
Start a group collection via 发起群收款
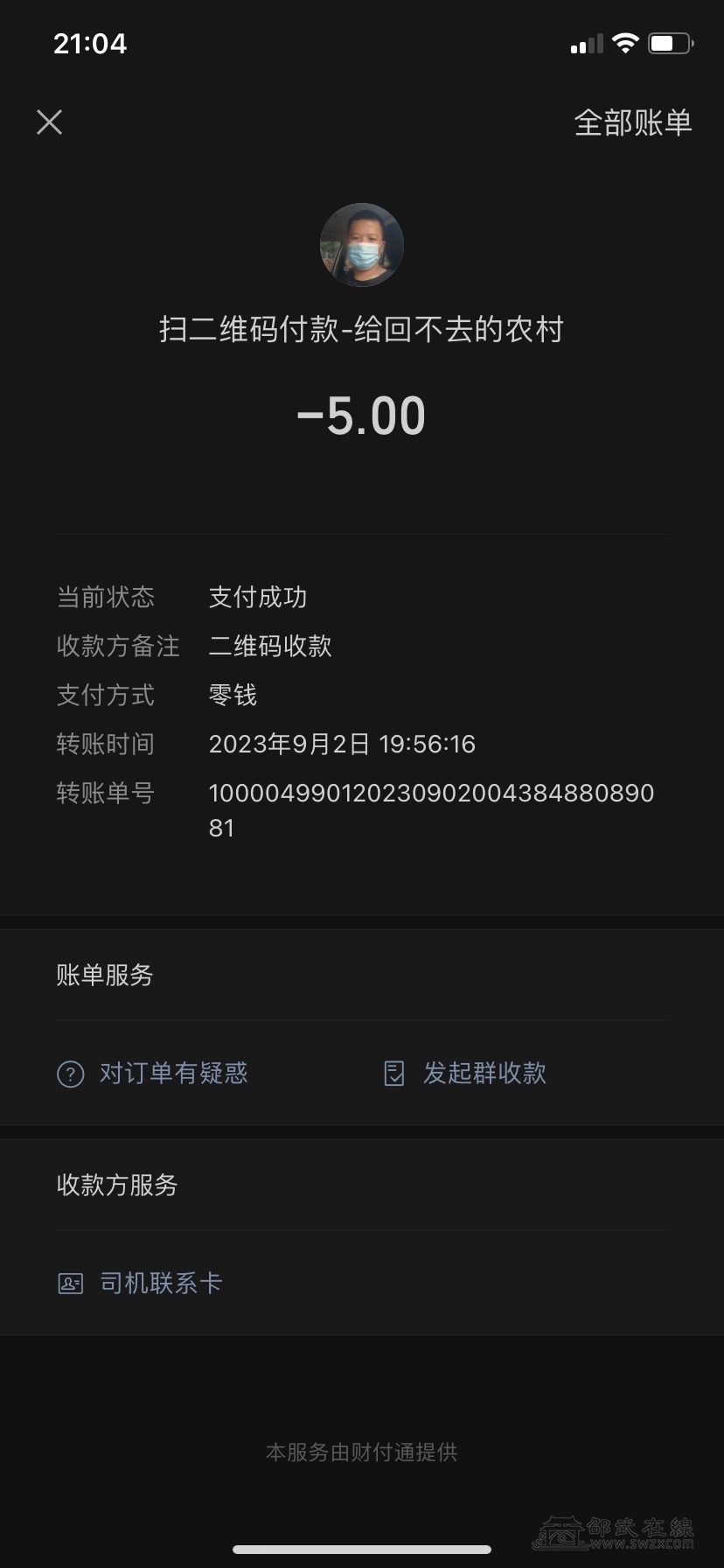pyautogui.click(x=466, y=1073)
